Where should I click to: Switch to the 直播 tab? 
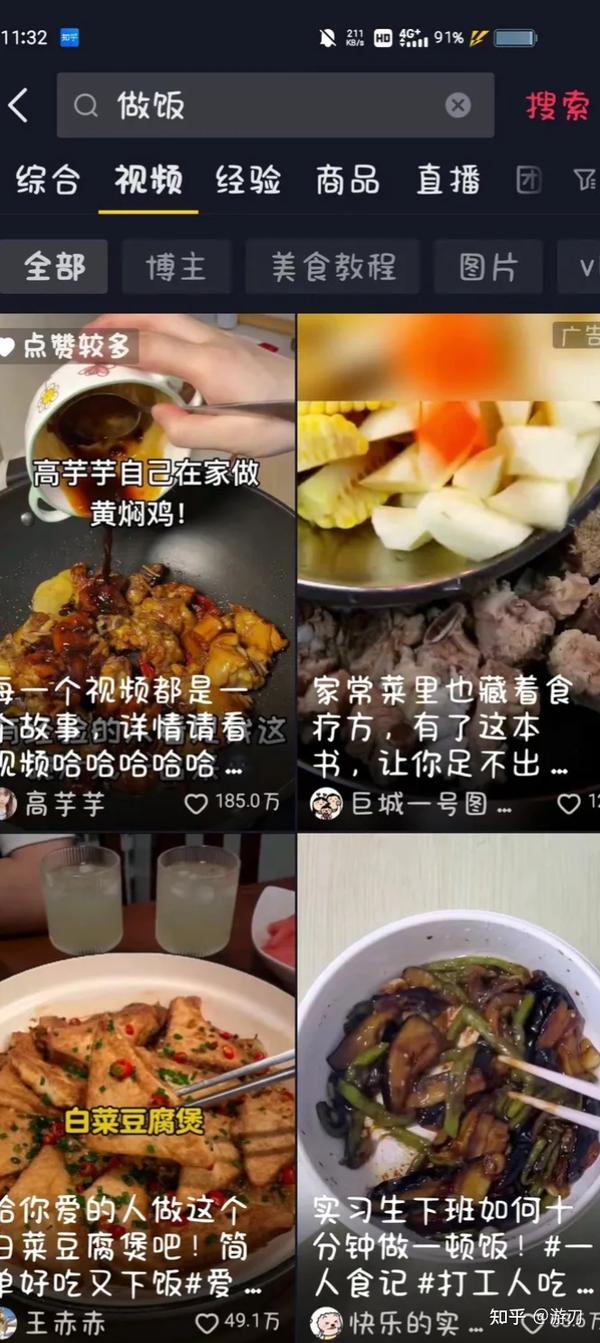click(448, 180)
